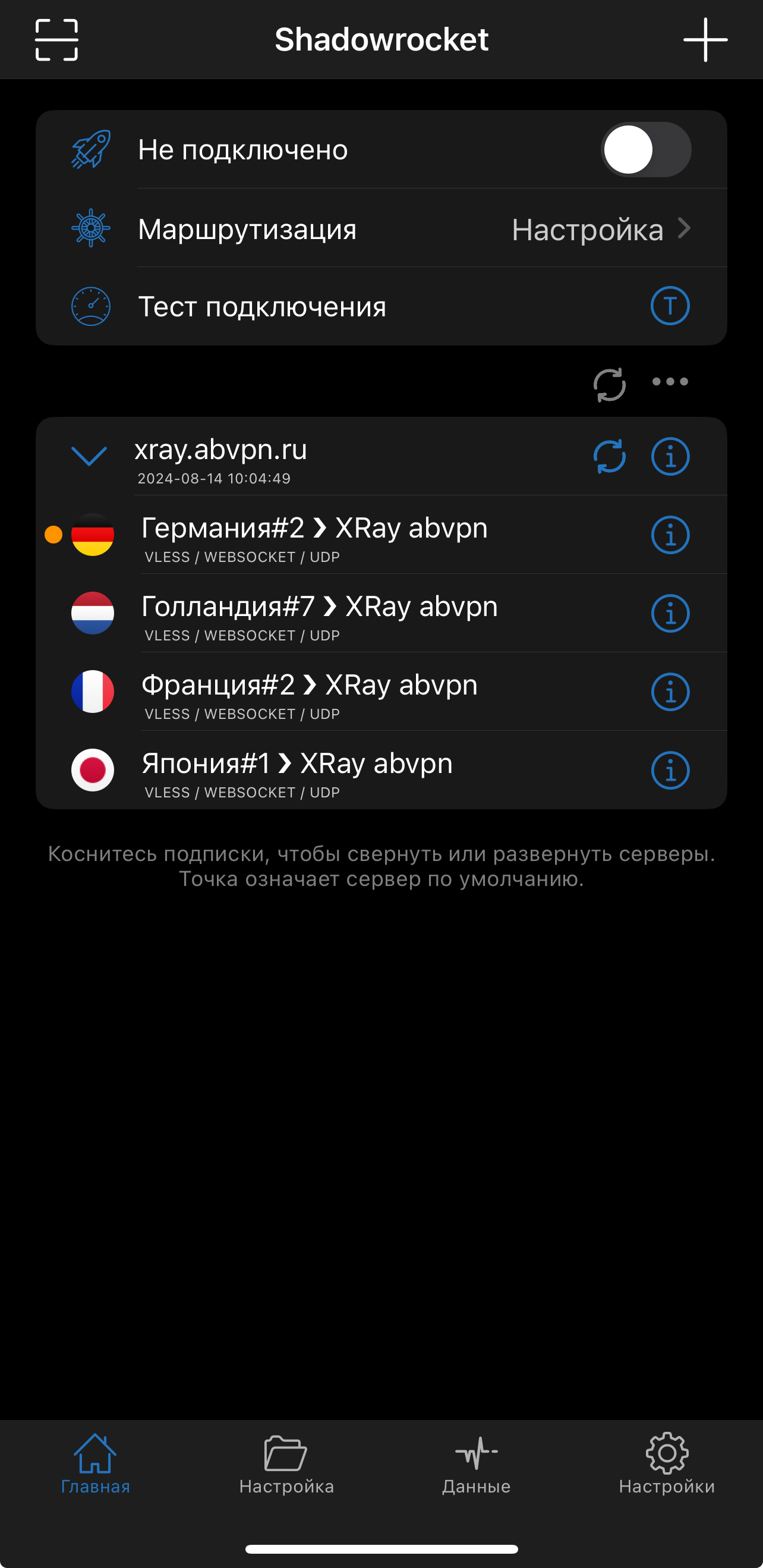Refresh all subscriptions with gray sync icon

(x=609, y=385)
